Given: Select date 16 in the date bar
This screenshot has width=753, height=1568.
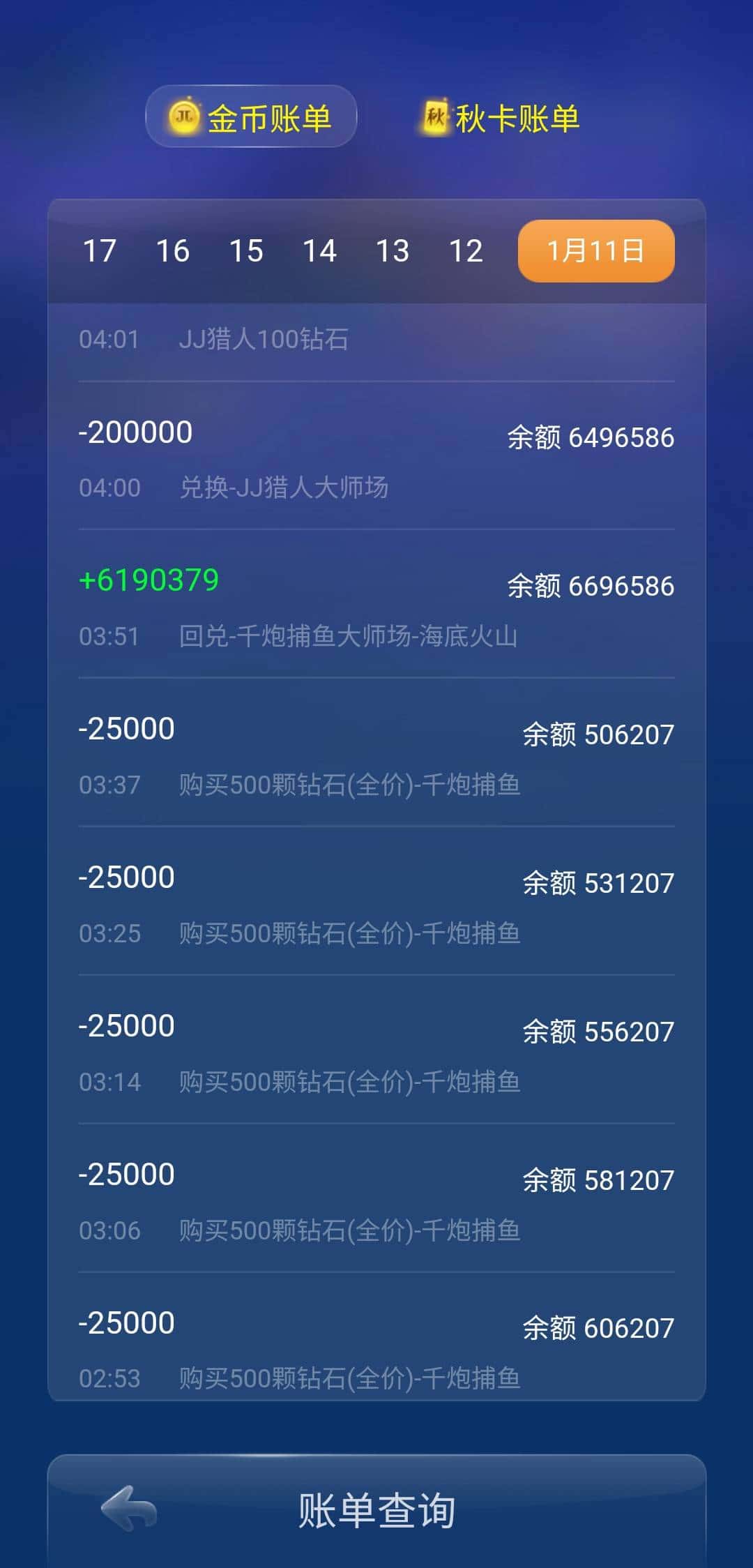Looking at the screenshot, I should pos(174,250).
